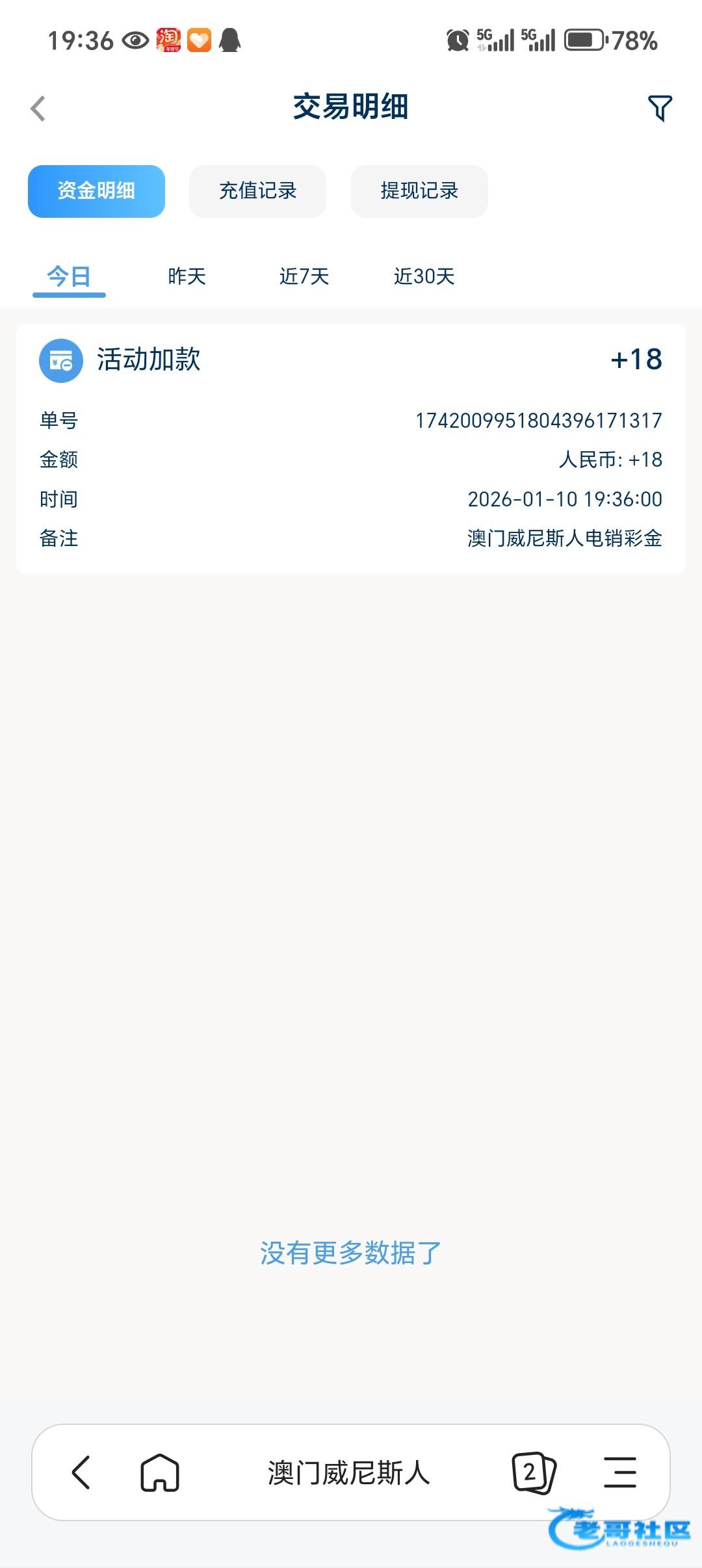Tap the browser back arrow

tap(81, 1472)
